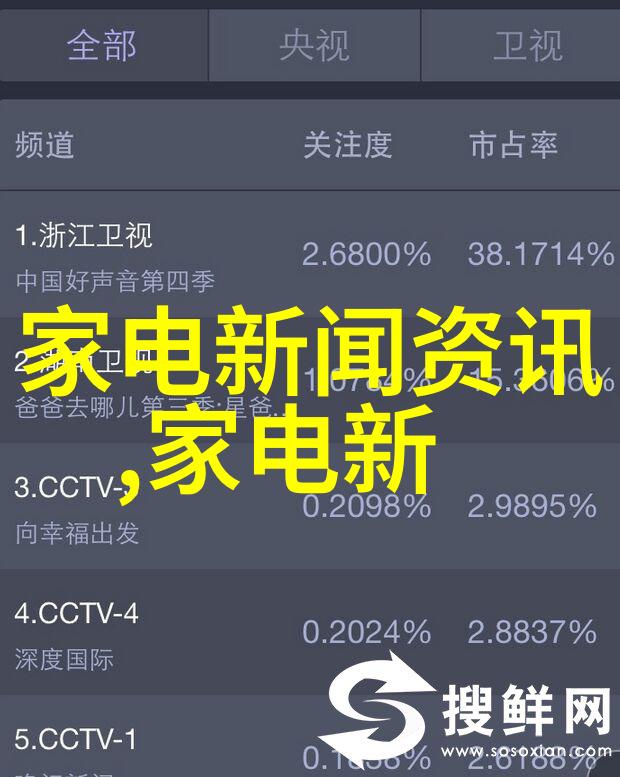Open the 浙江卫视 channel row
Viewport: 620px width, 777px height.
tap(310, 256)
